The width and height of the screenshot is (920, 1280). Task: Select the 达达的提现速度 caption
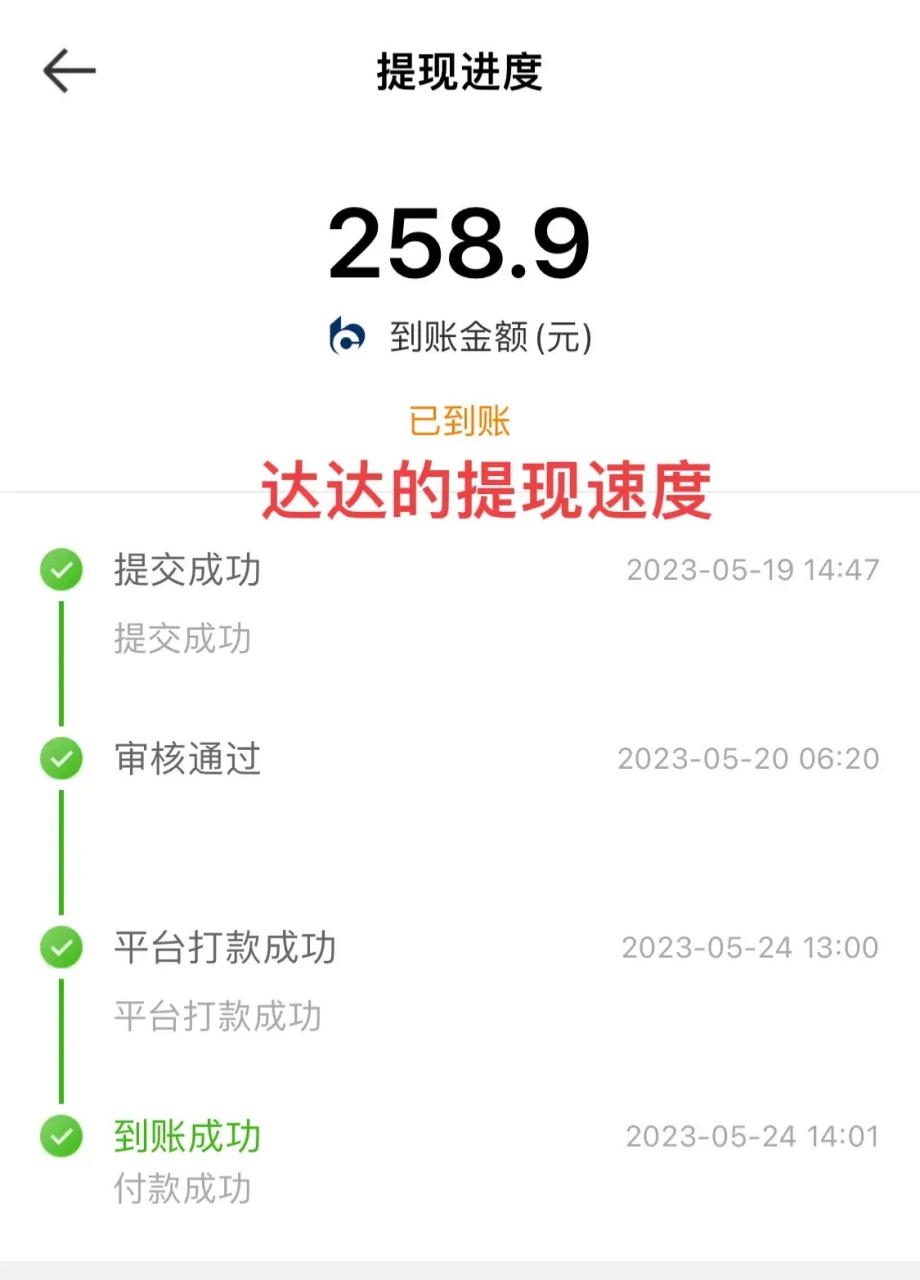tap(484, 491)
